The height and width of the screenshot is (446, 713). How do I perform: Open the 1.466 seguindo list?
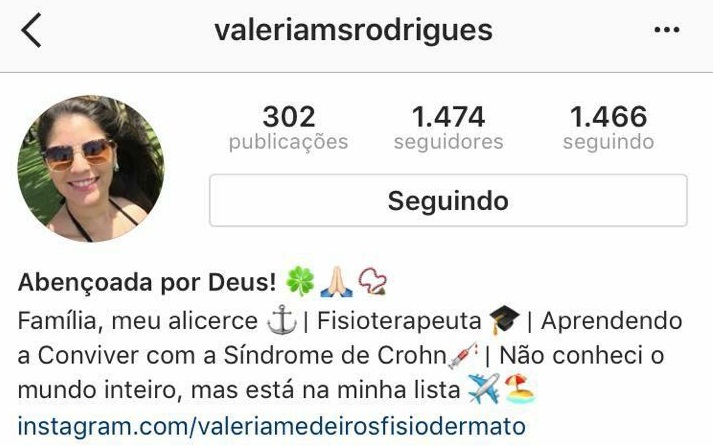[x=608, y=128]
